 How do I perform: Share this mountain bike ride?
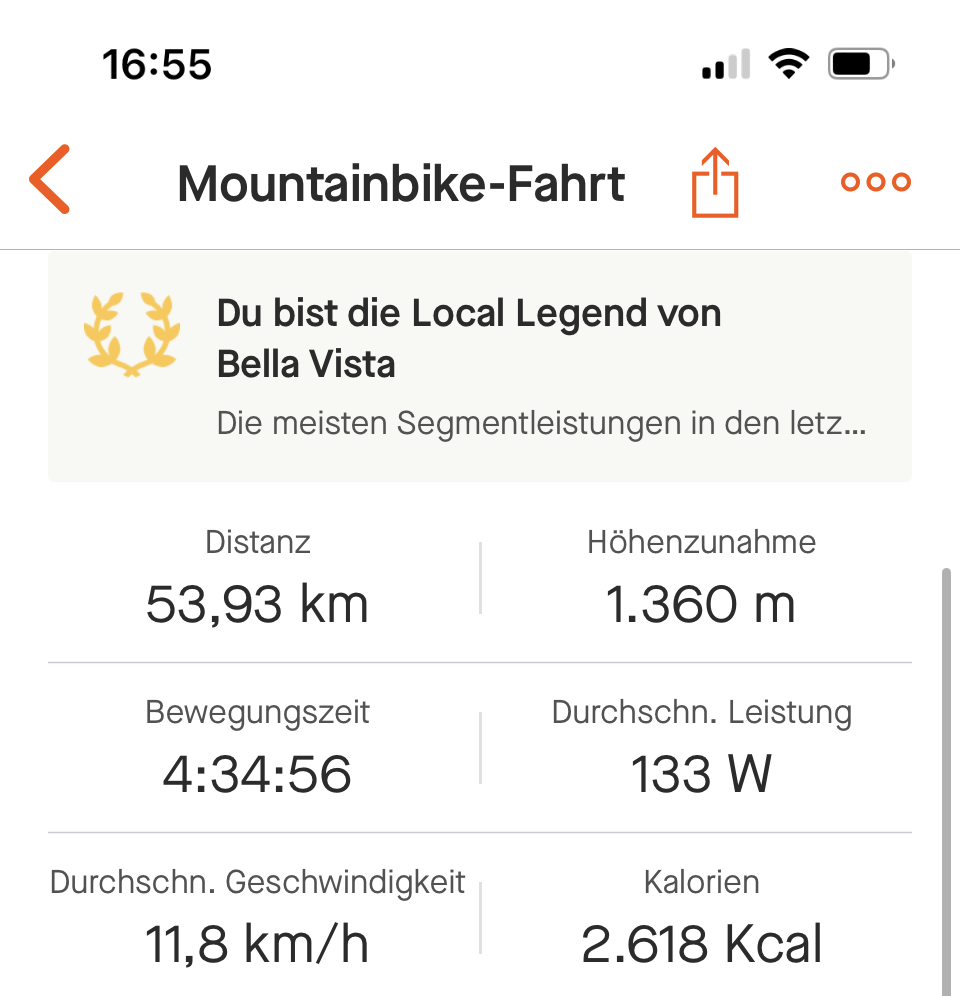715,182
